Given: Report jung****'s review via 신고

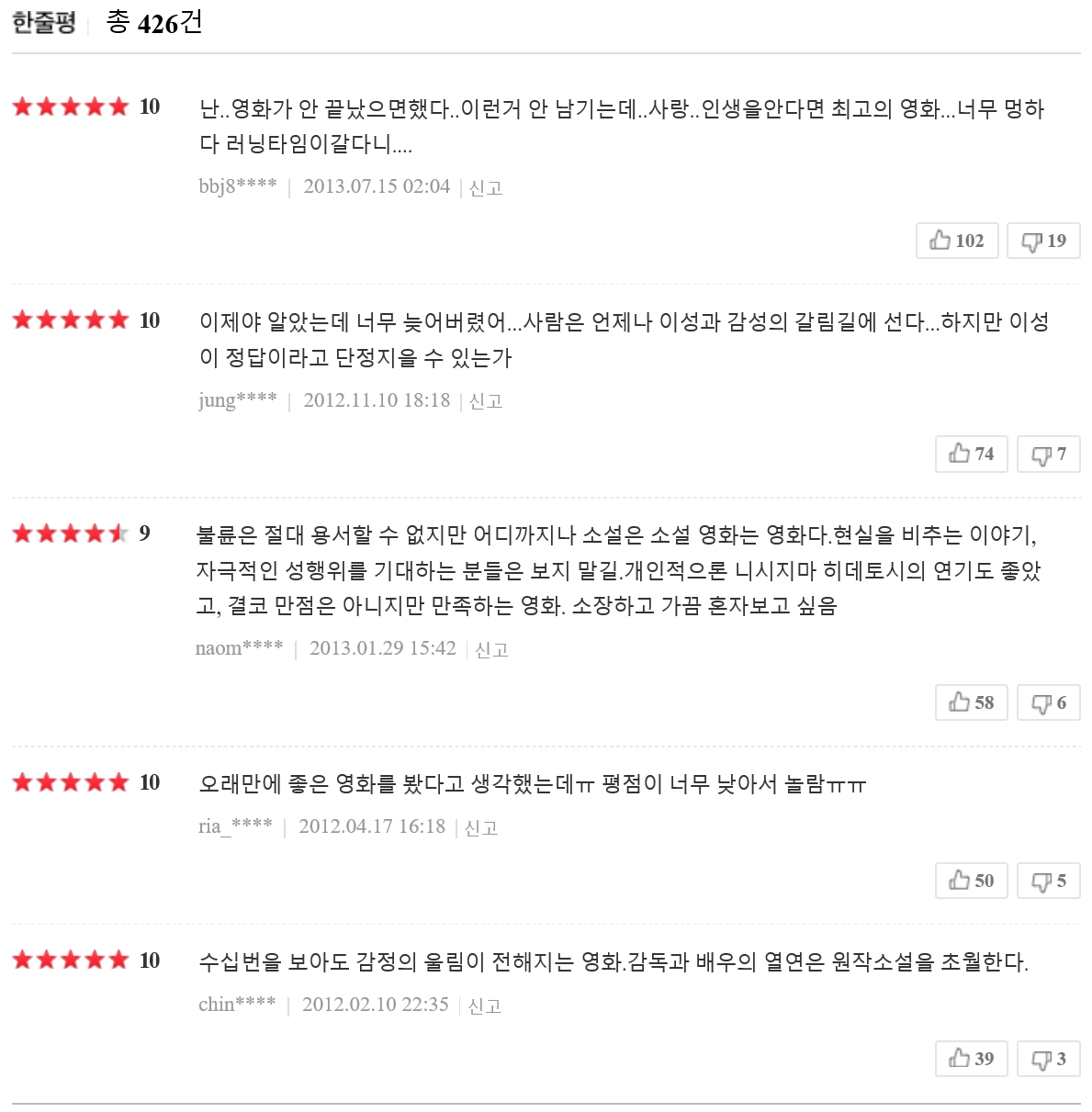Looking at the screenshot, I should coord(486,400).
